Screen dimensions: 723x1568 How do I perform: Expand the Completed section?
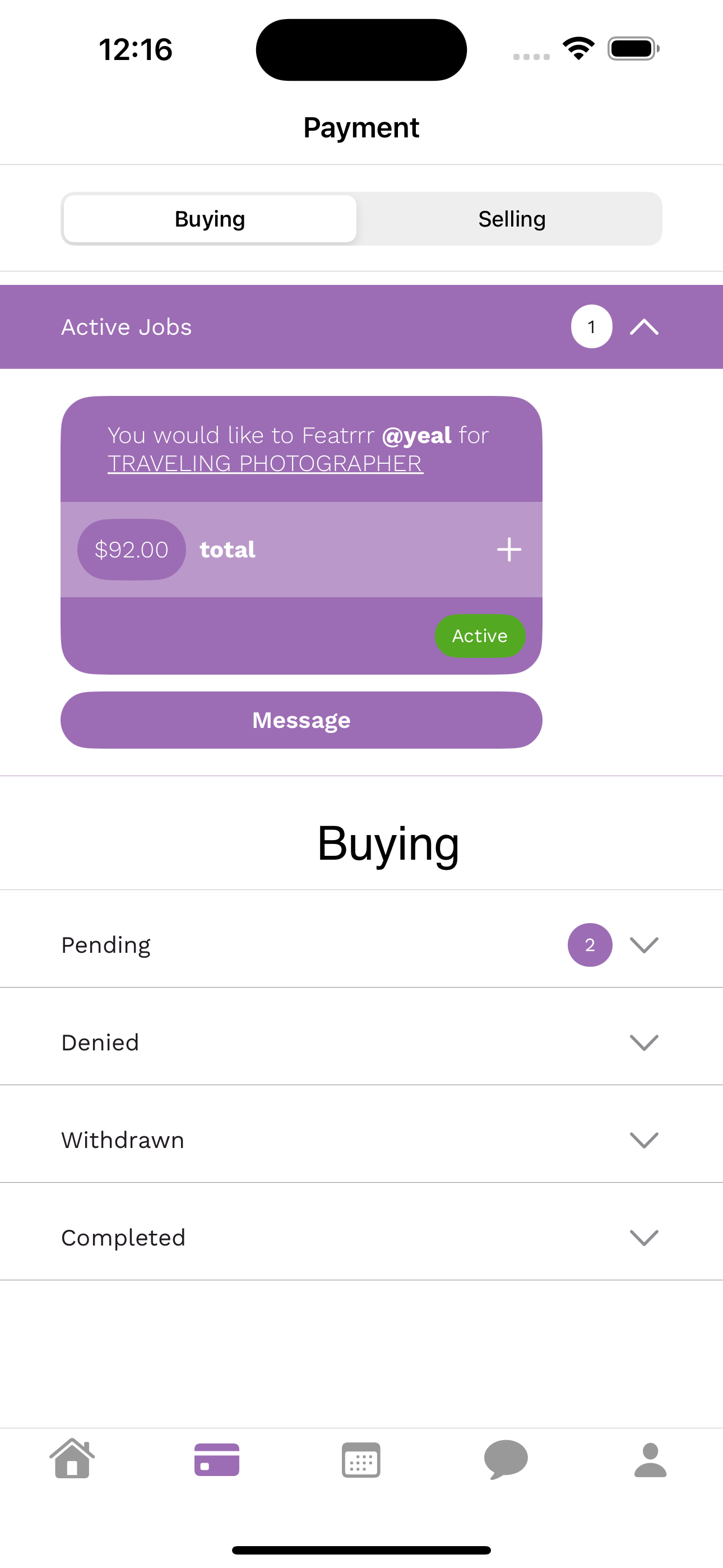click(x=361, y=1238)
